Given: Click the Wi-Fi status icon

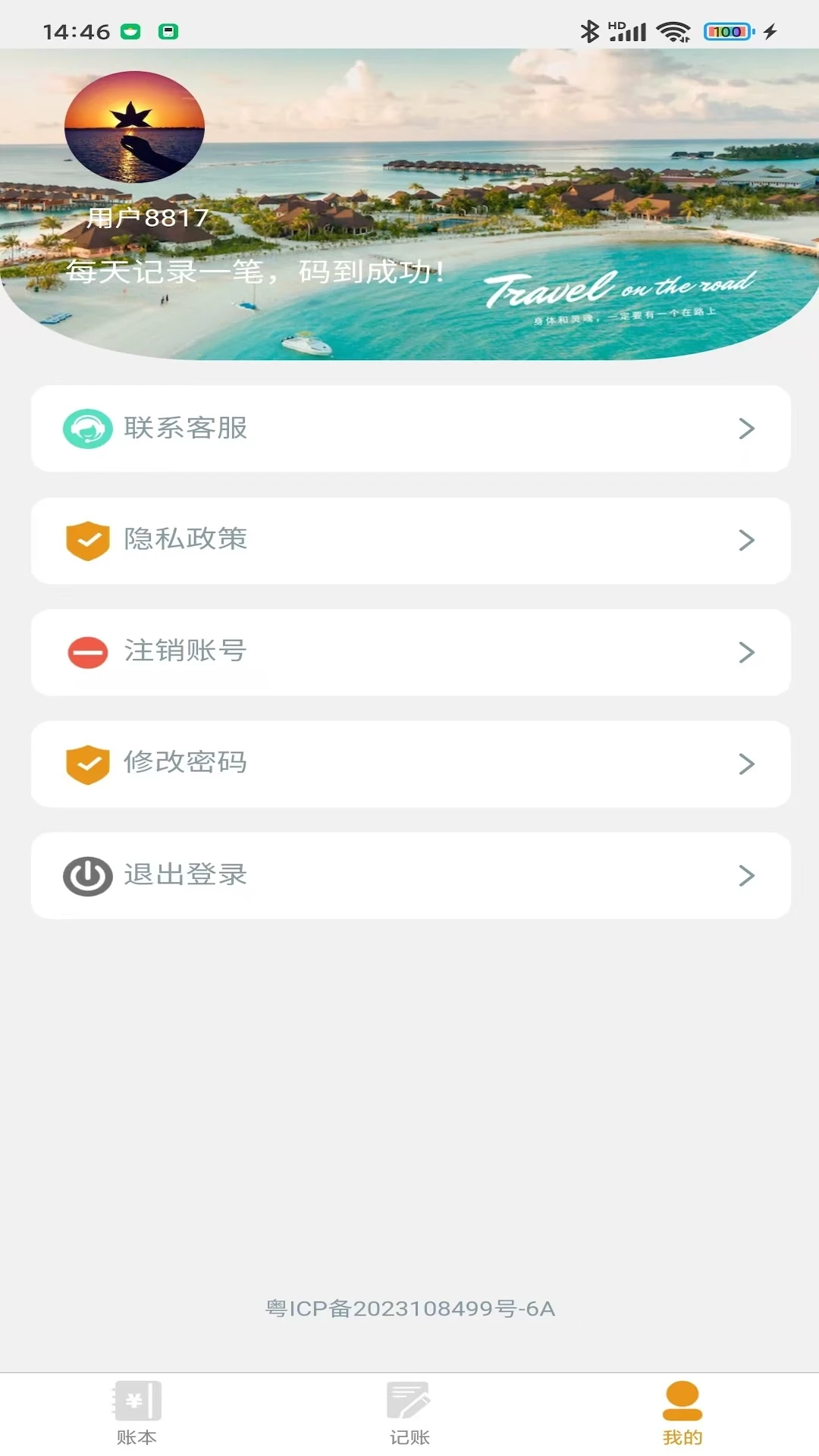Looking at the screenshot, I should (x=675, y=31).
